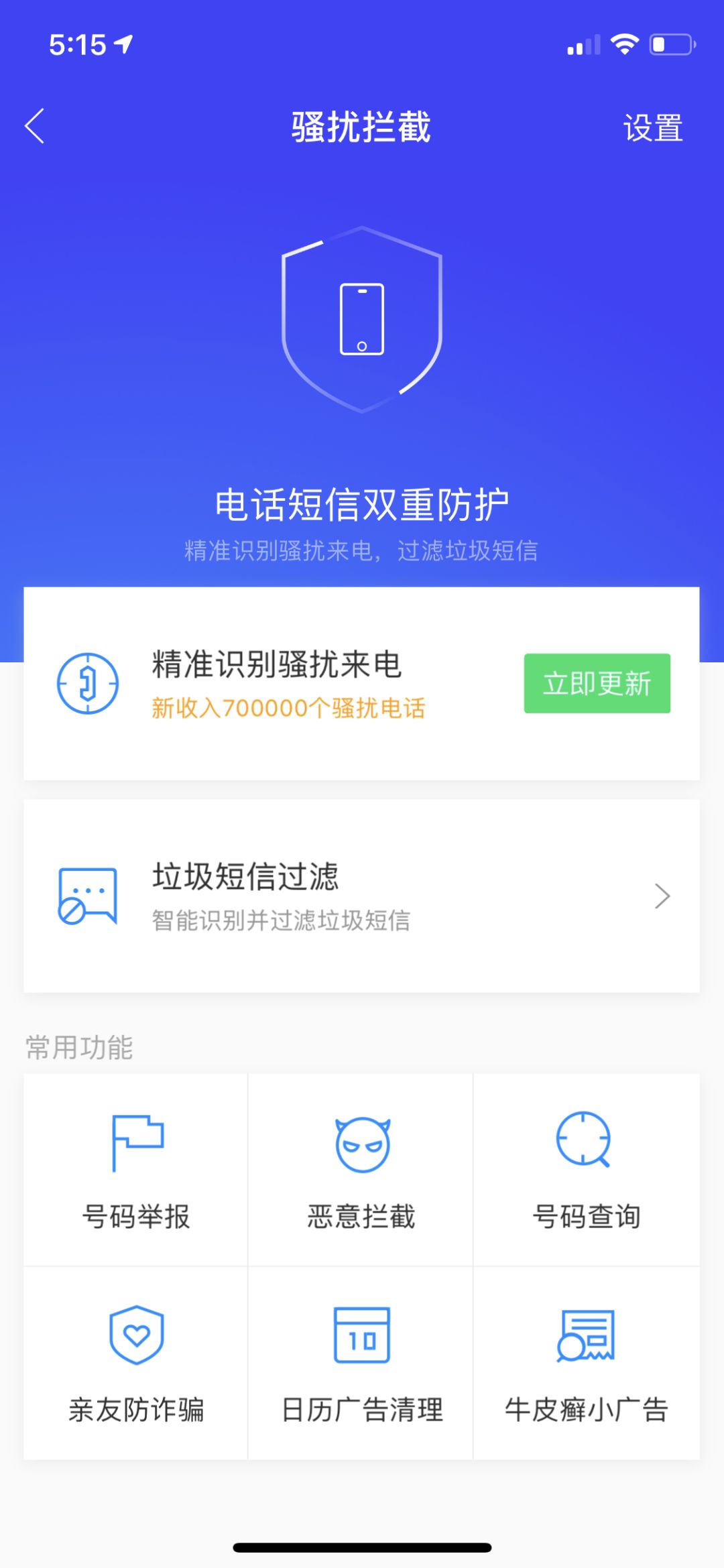Select 恶意拦截 in common functions
Screen dimensions: 724x1568
point(361,1170)
